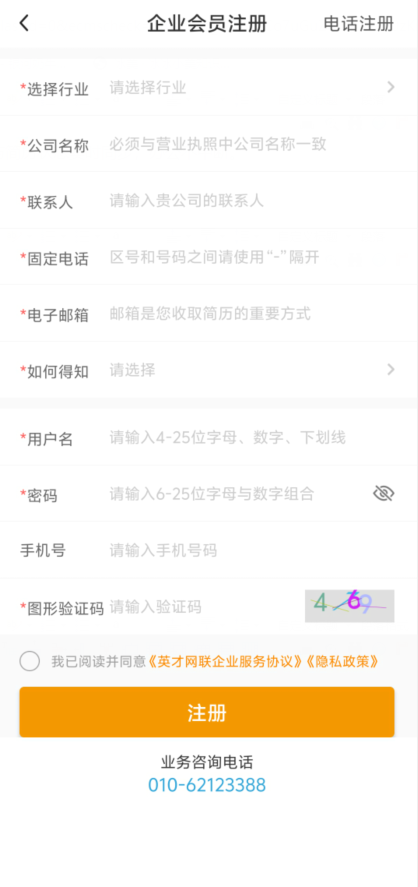Switch to 电话注册 registration
Screen dimensions: 418x887
click(x=359, y=24)
